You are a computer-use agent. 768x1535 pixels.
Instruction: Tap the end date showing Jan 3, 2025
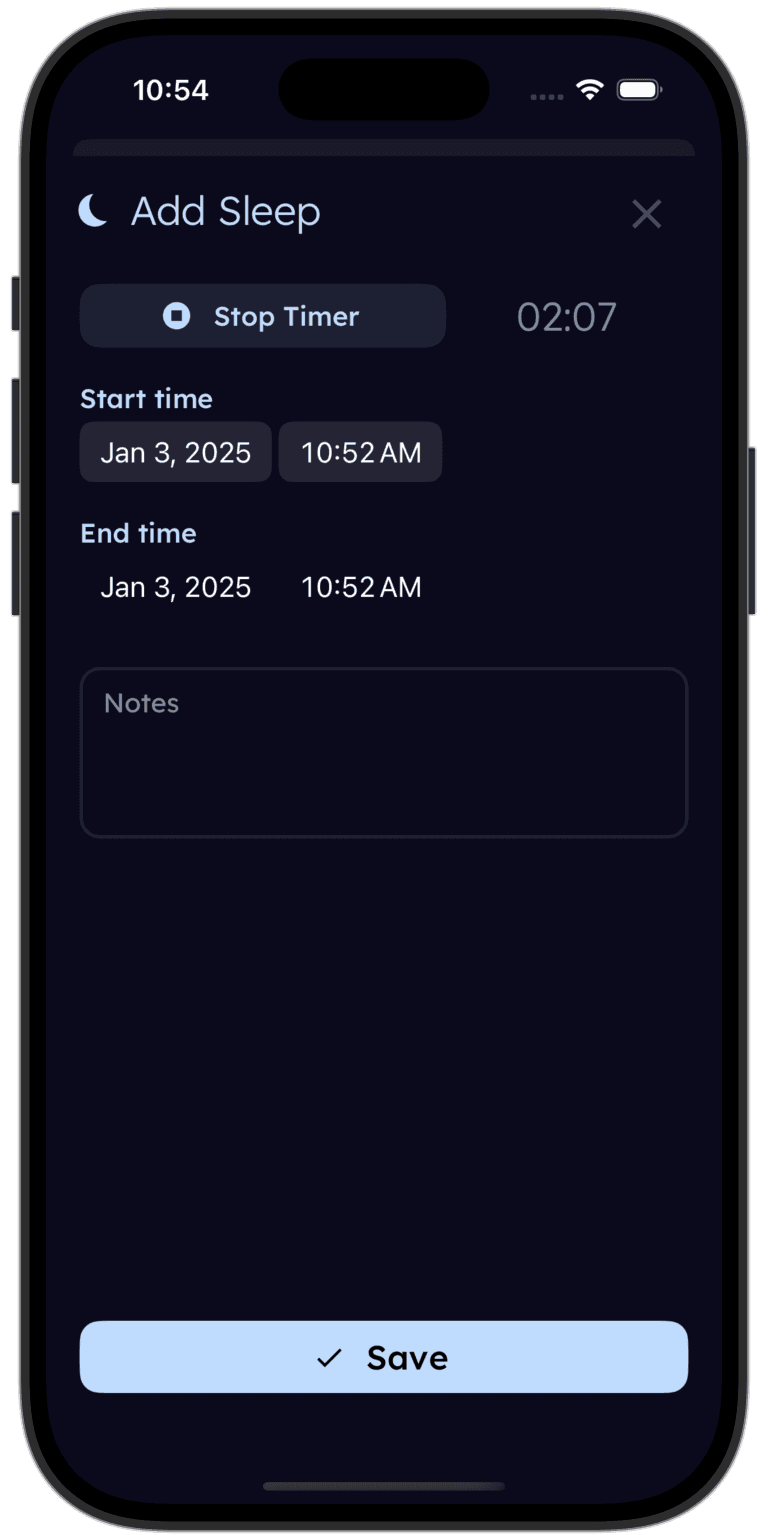[177, 587]
